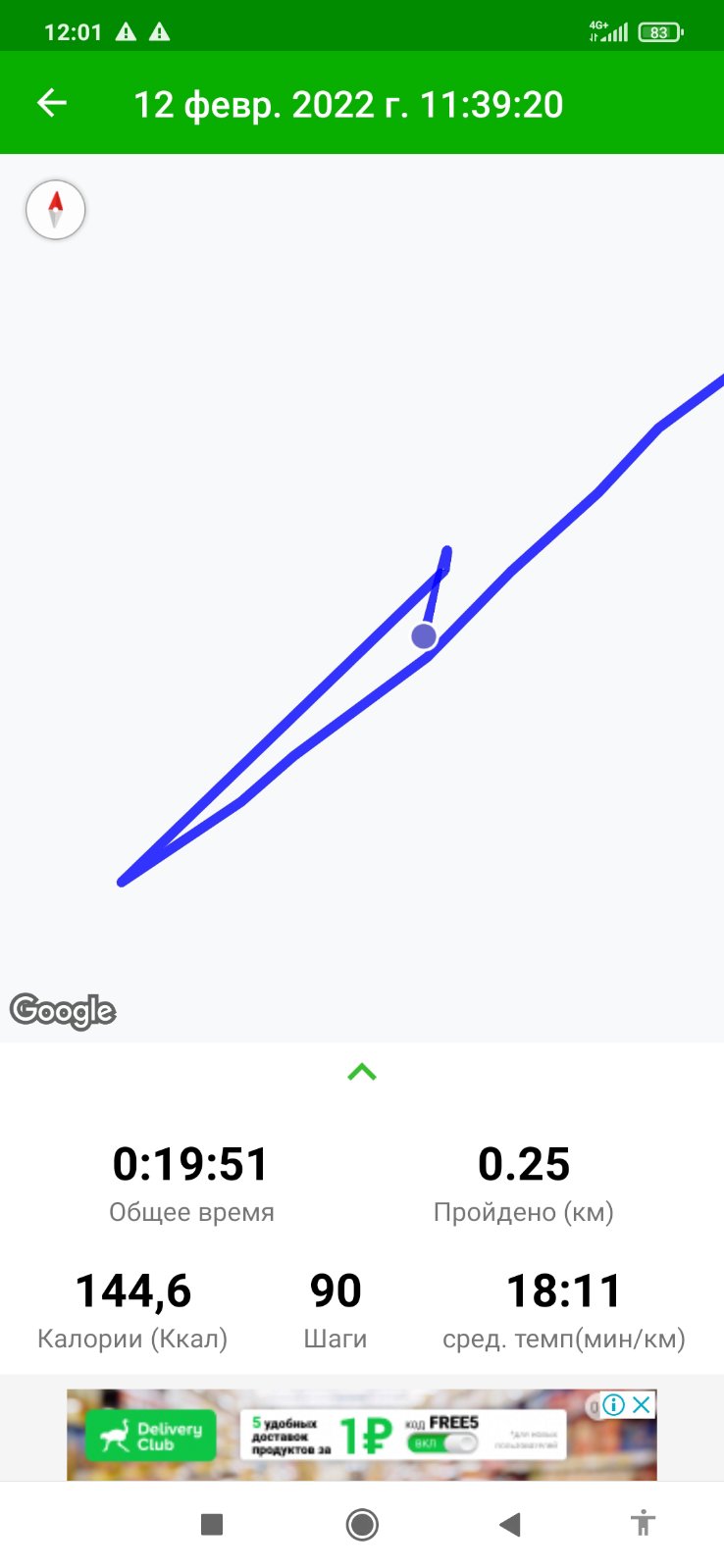Tap the compass to reset map orientation

pyautogui.click(x=56, y=210)
